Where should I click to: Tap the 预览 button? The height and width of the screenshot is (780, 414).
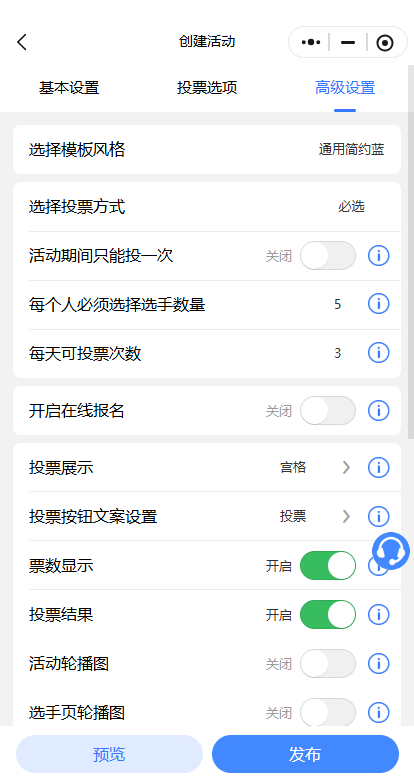click(109, 754)
